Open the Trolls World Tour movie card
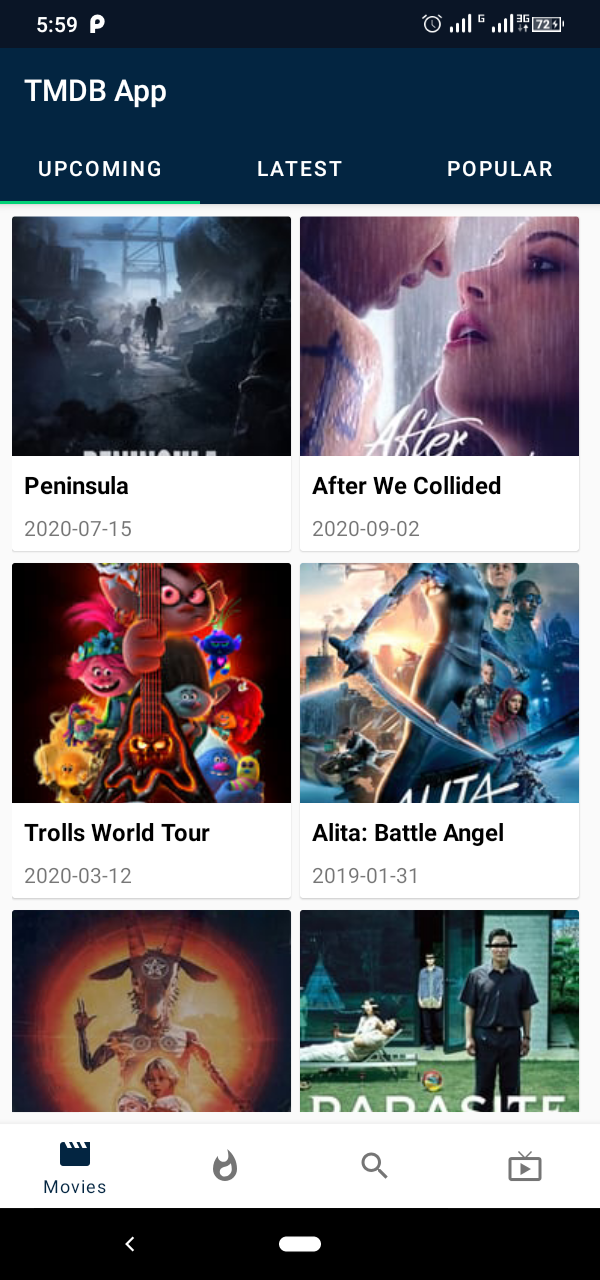Screen dimensions: 600x1280 click(x=151, y=730)
